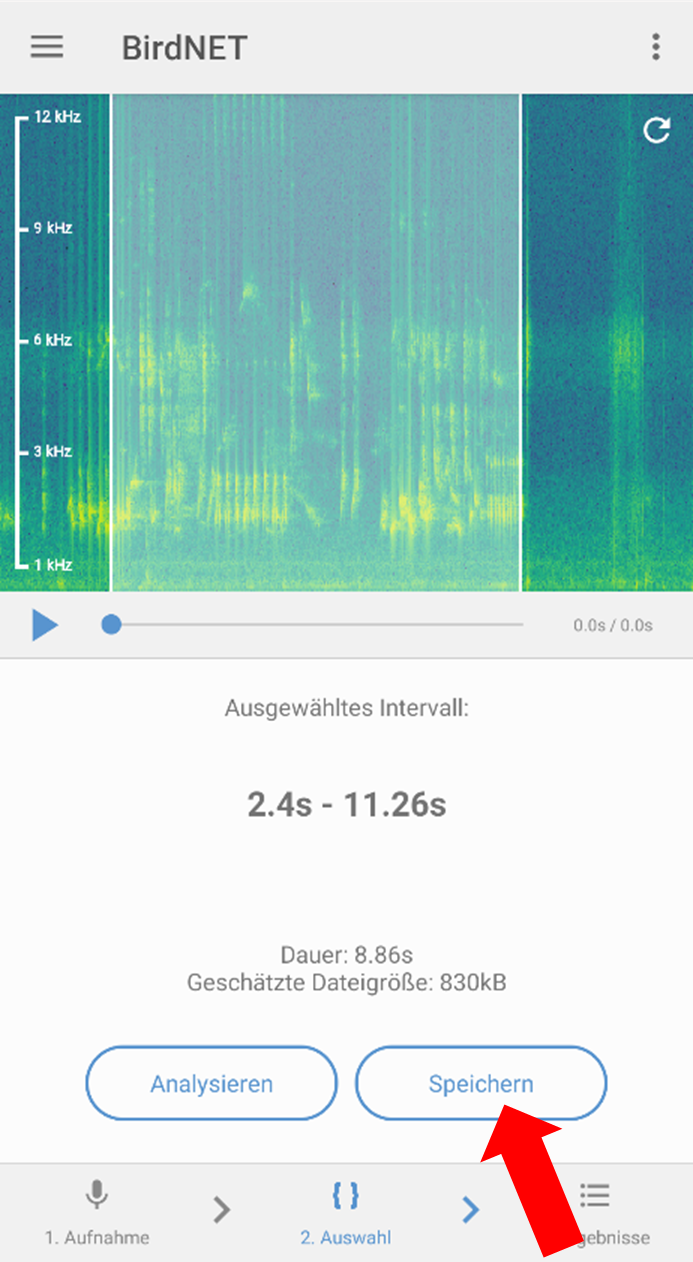Reset the spectrogram with the refresh icon
The height and width of the screenshot is (1262, 693).
click(x=656, y=130)
